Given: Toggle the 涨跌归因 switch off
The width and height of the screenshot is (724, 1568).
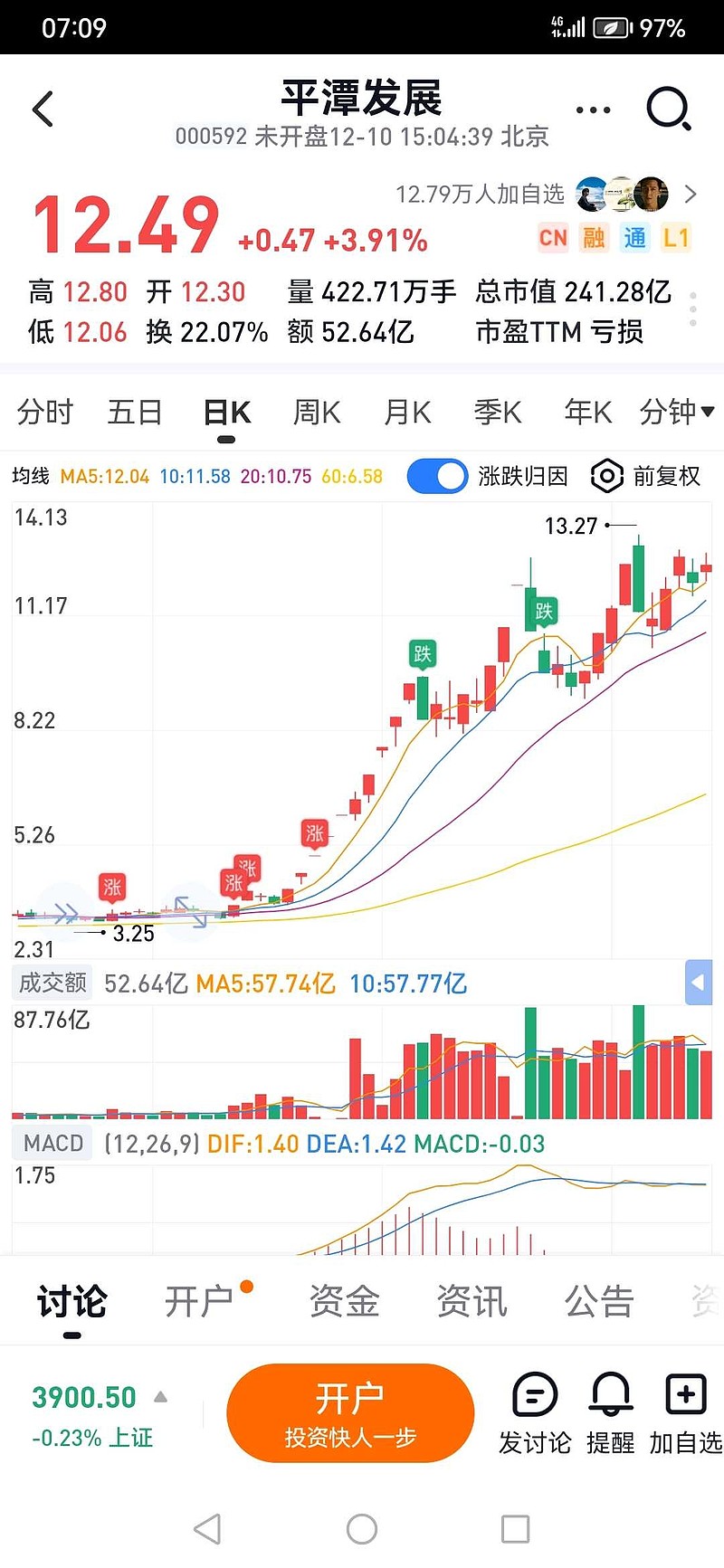Looking at the screenshot, I should 437,475.
